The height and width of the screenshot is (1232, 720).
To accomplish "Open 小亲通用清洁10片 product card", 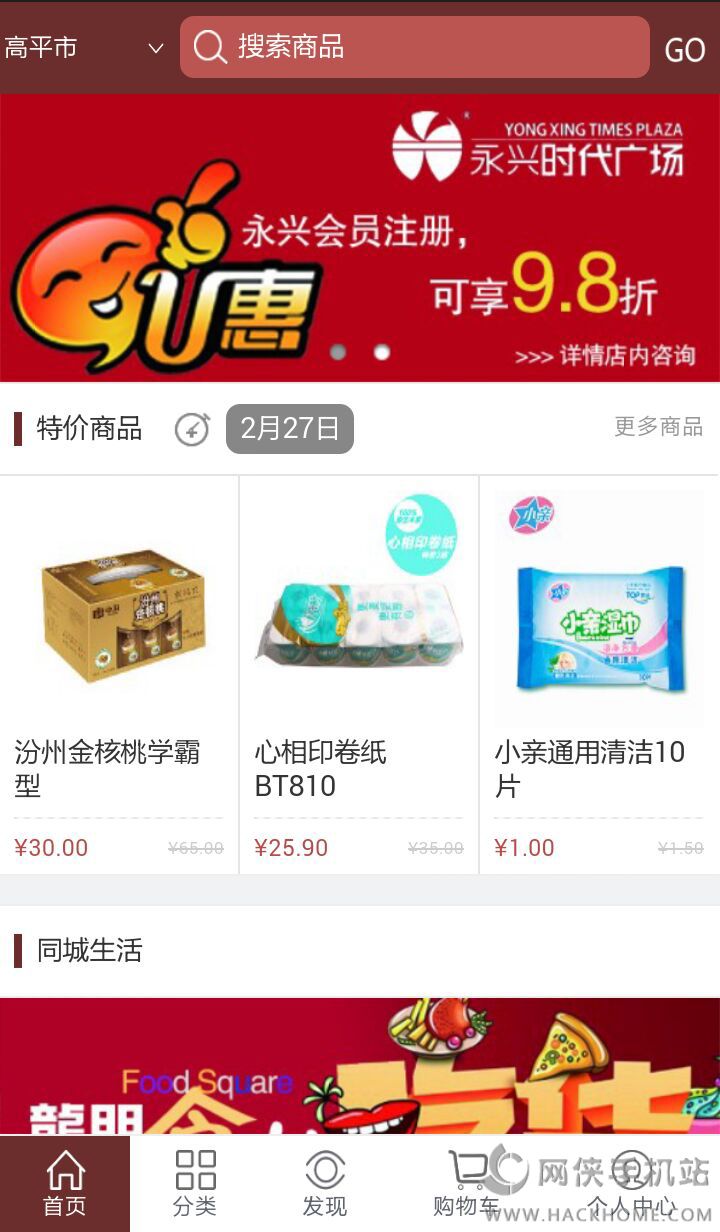I will tap(599, 674).
